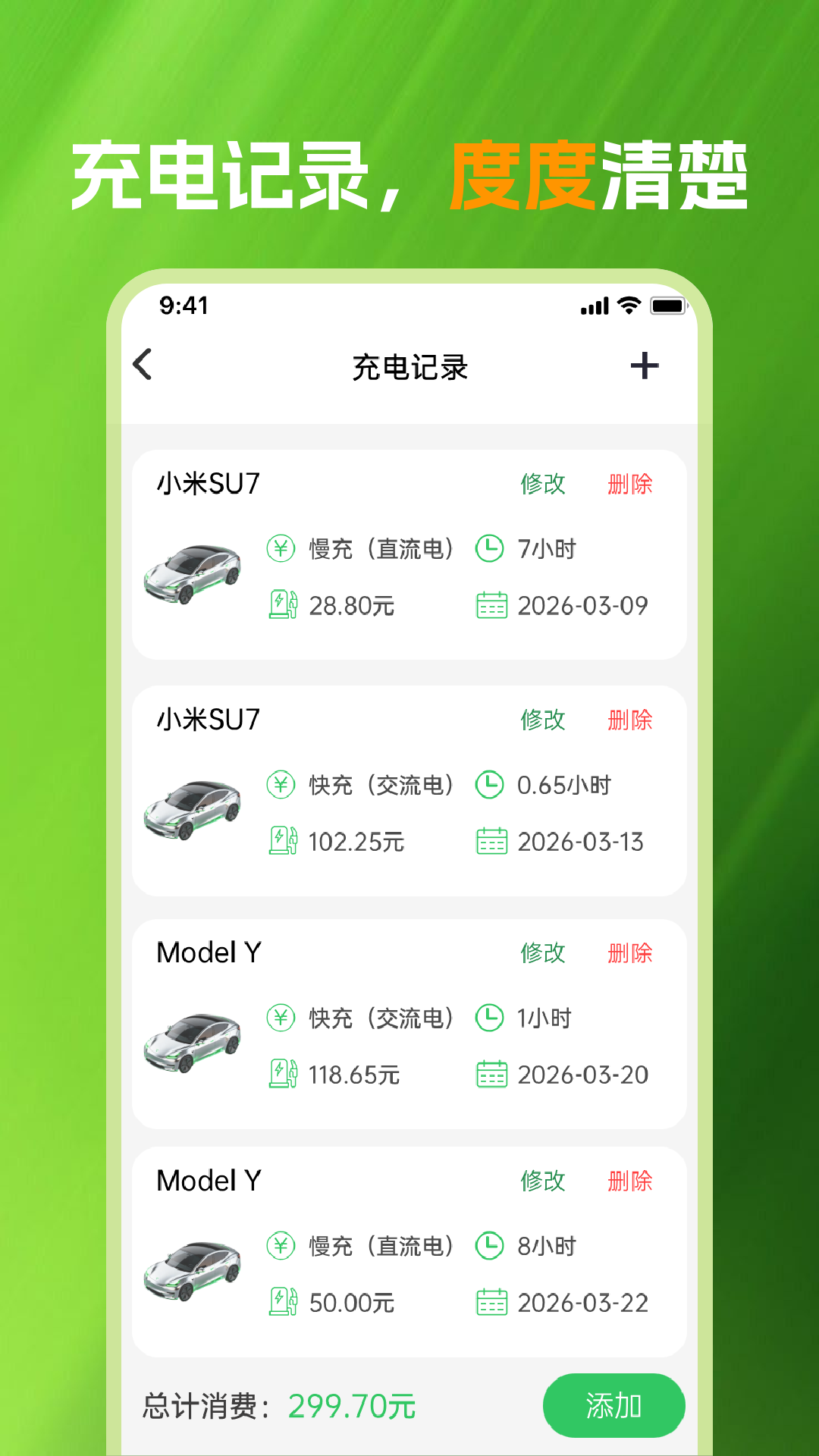Click the charging station icon beside 28.80元
819x1456 pixels.
283,604
